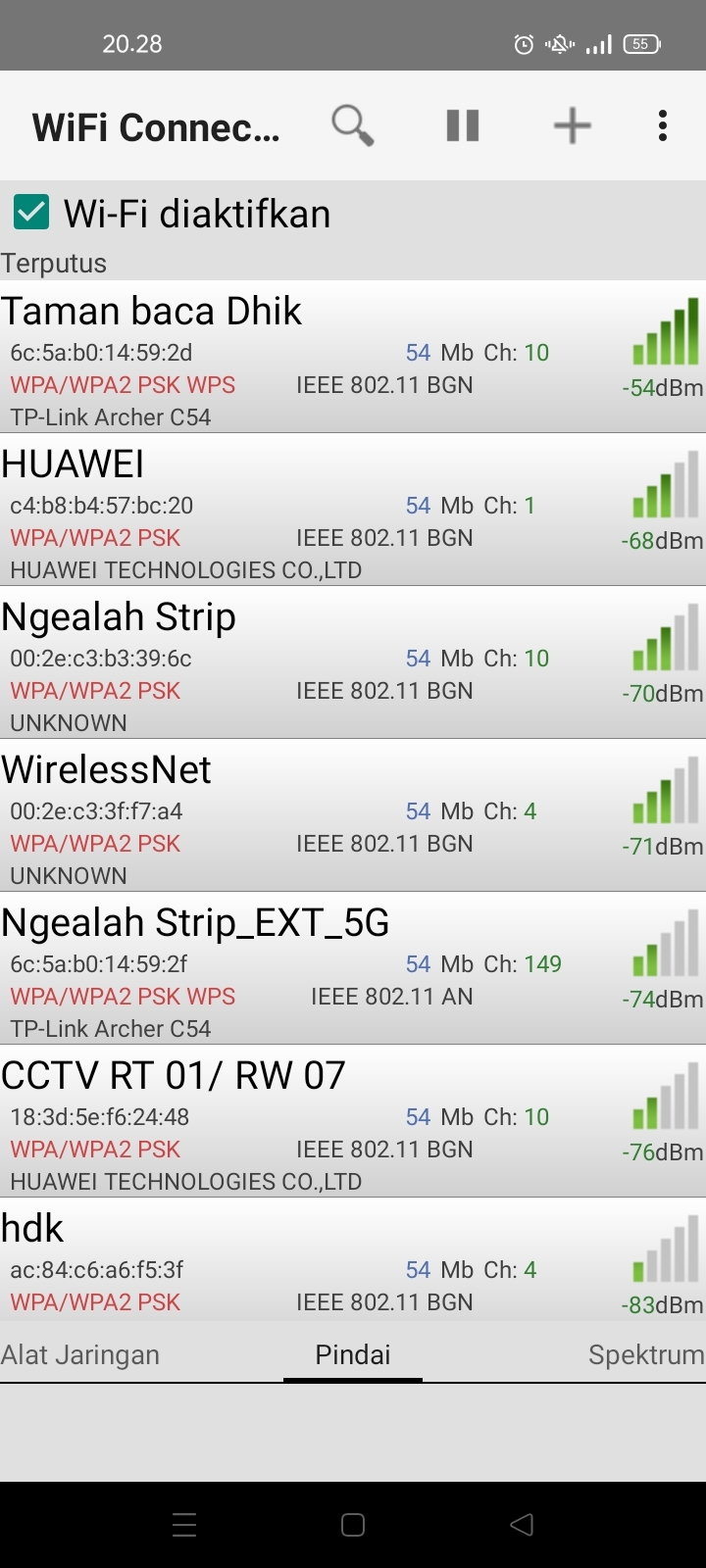This screenshot has height=1568, width=706.
Task: Open the CCTV RT 01/ RW 07 network
Action: [353, 1121]
